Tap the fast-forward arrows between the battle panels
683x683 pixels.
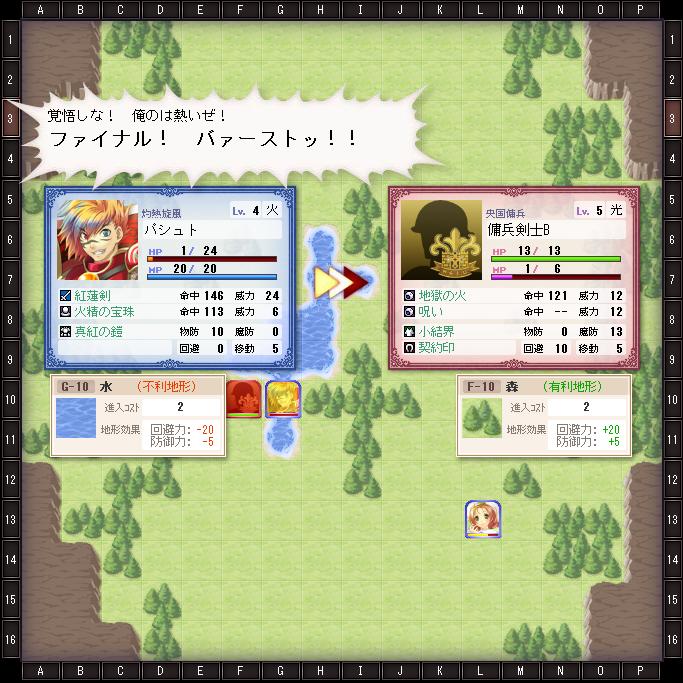click(341, 283)
